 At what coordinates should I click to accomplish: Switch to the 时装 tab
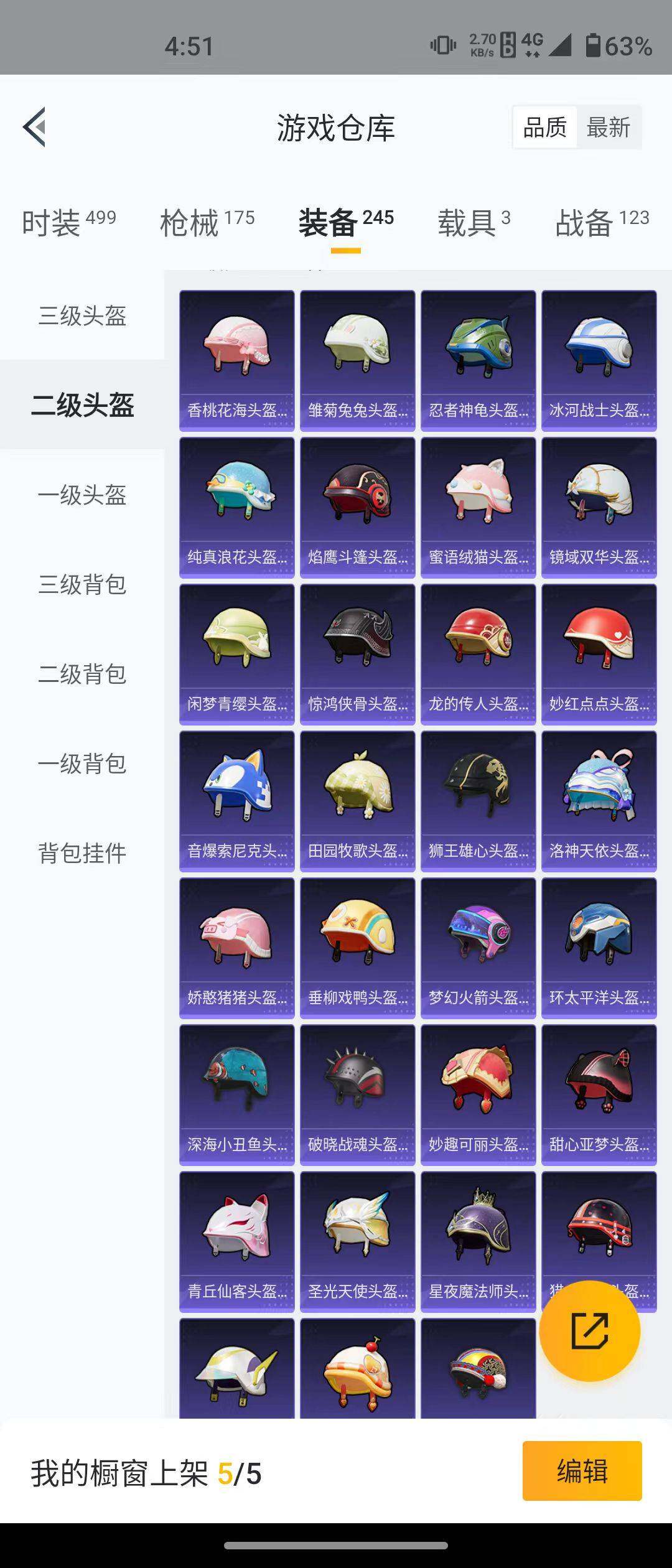tap(68, 222)
